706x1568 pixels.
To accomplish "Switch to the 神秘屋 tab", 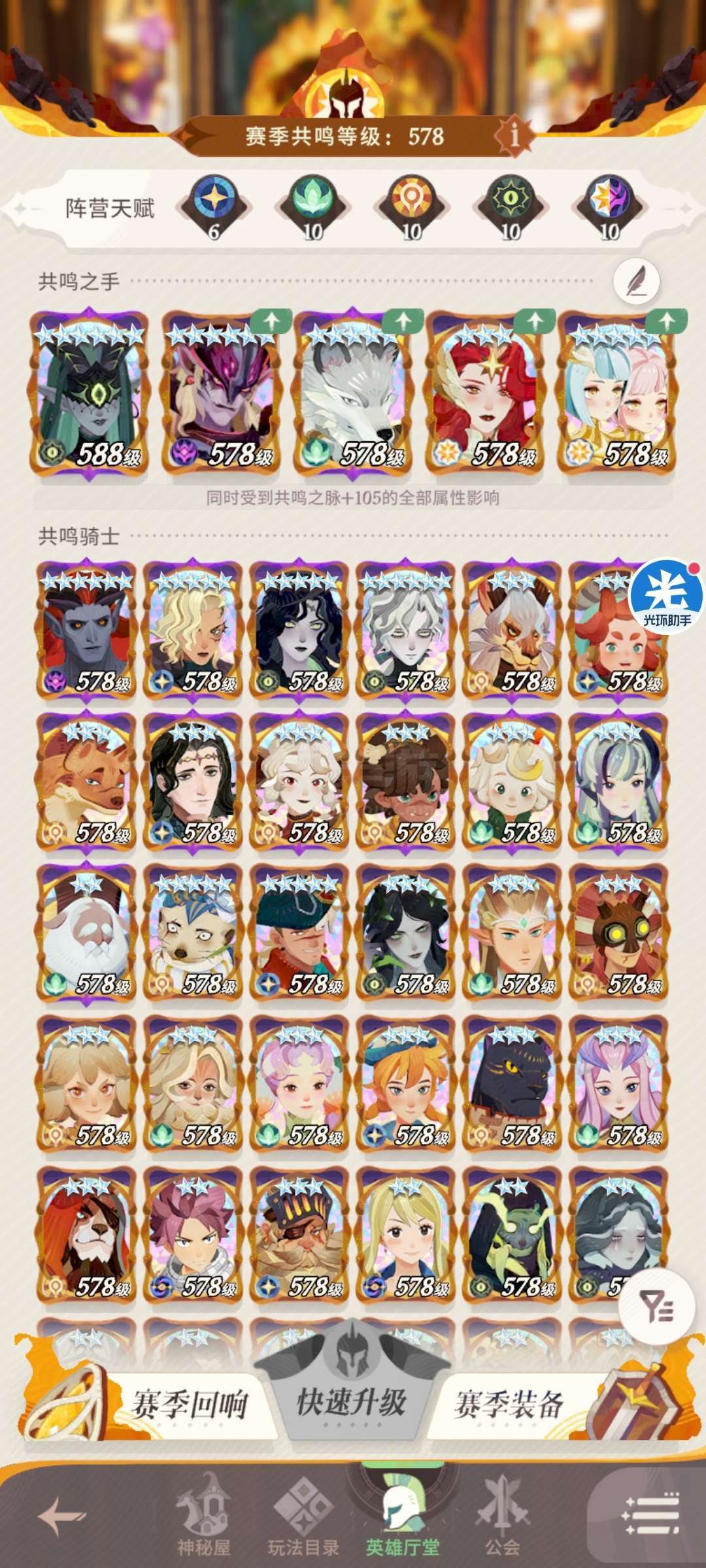I will (203, 1516).
